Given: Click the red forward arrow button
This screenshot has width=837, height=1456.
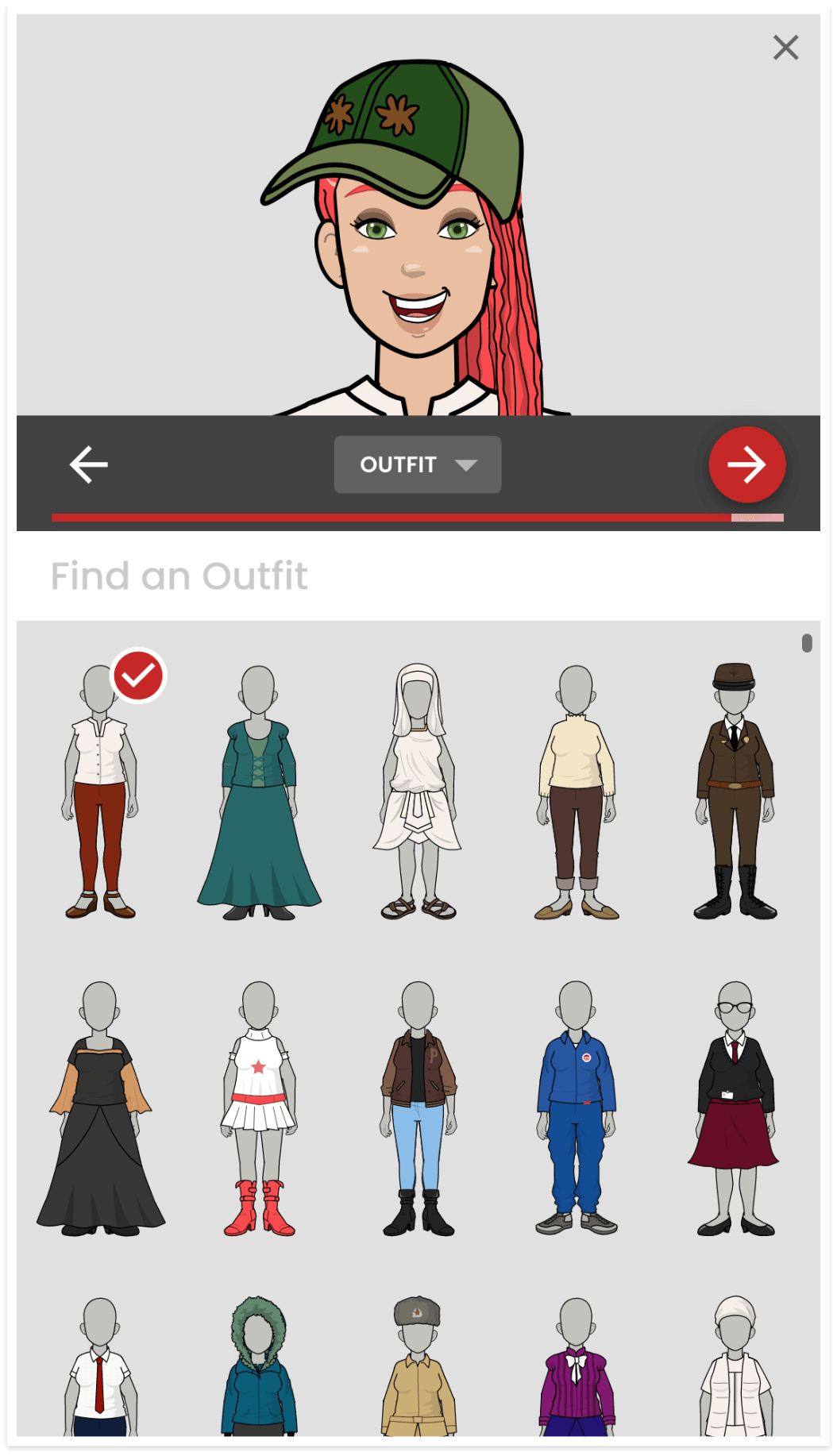Looking at the screenshot, I should pos(746,464).
